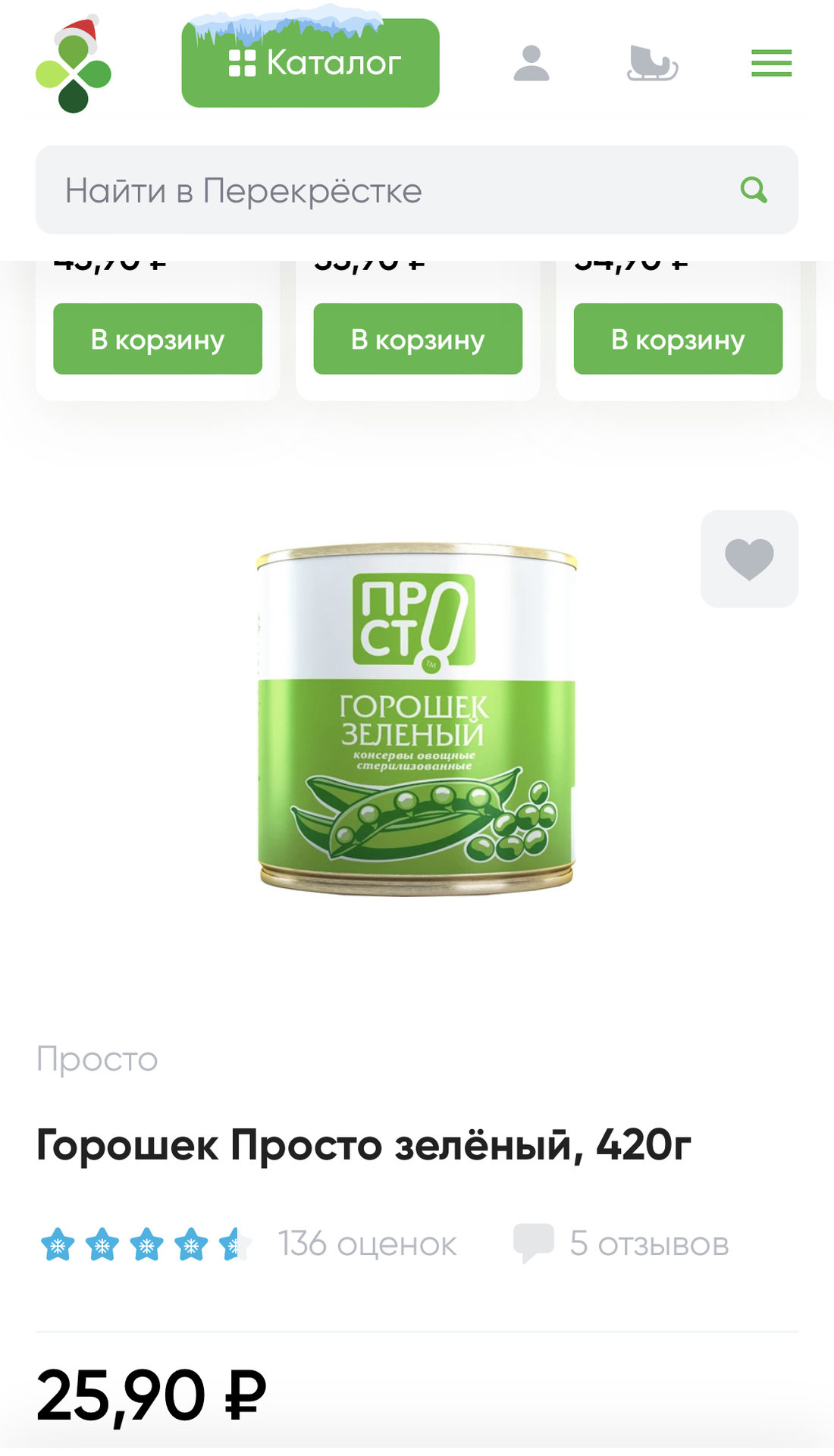This screenshot has height=1456, width=834.
Task: Open the green pea can image
Action: 416,719
